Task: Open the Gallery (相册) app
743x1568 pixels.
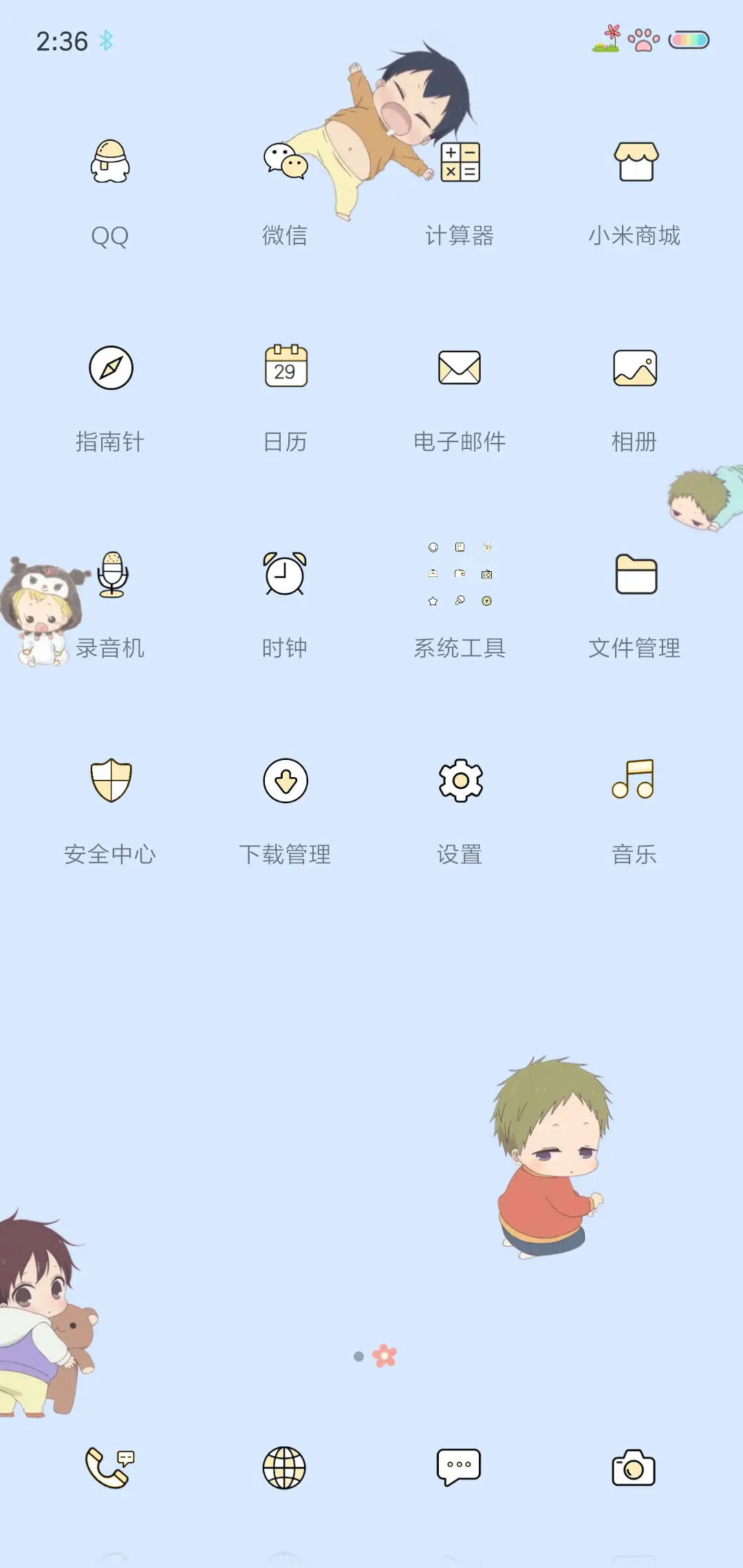Action: pos(634,369)
